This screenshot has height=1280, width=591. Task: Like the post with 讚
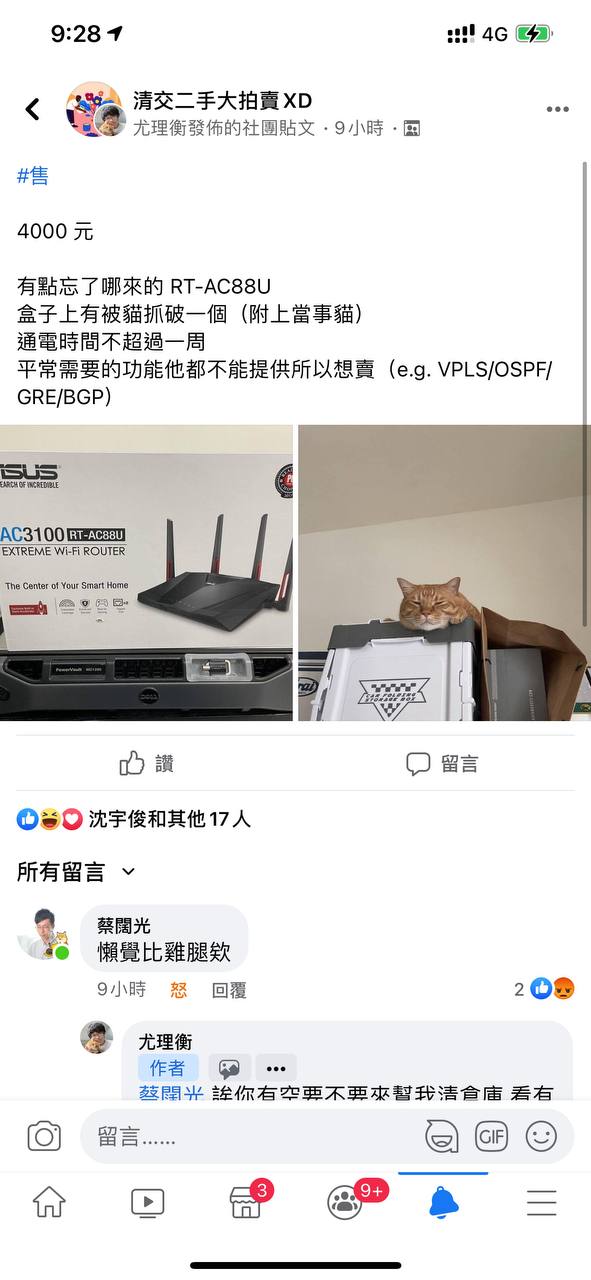(147, 764)
